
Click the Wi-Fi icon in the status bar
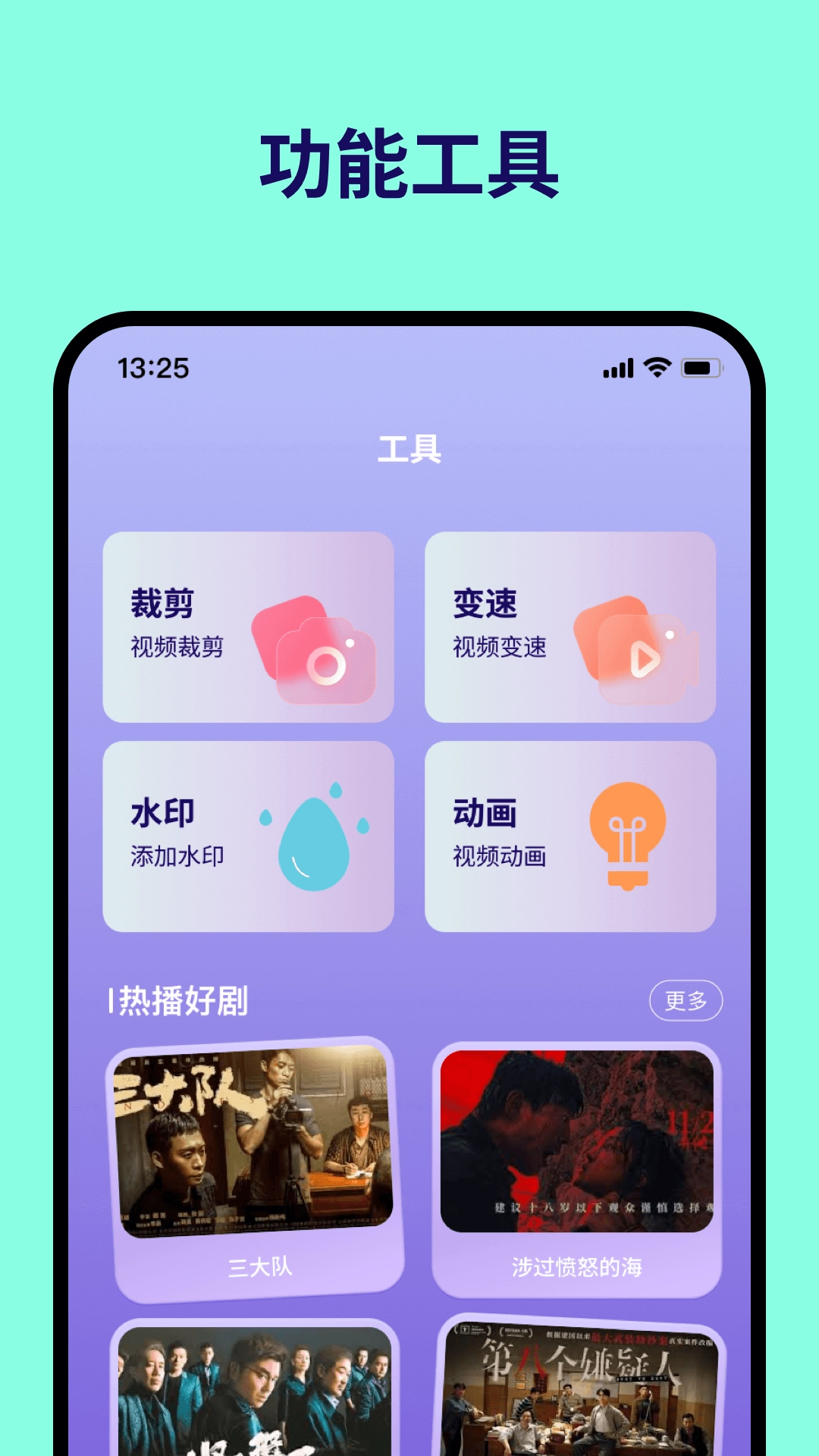click(658, 368)
